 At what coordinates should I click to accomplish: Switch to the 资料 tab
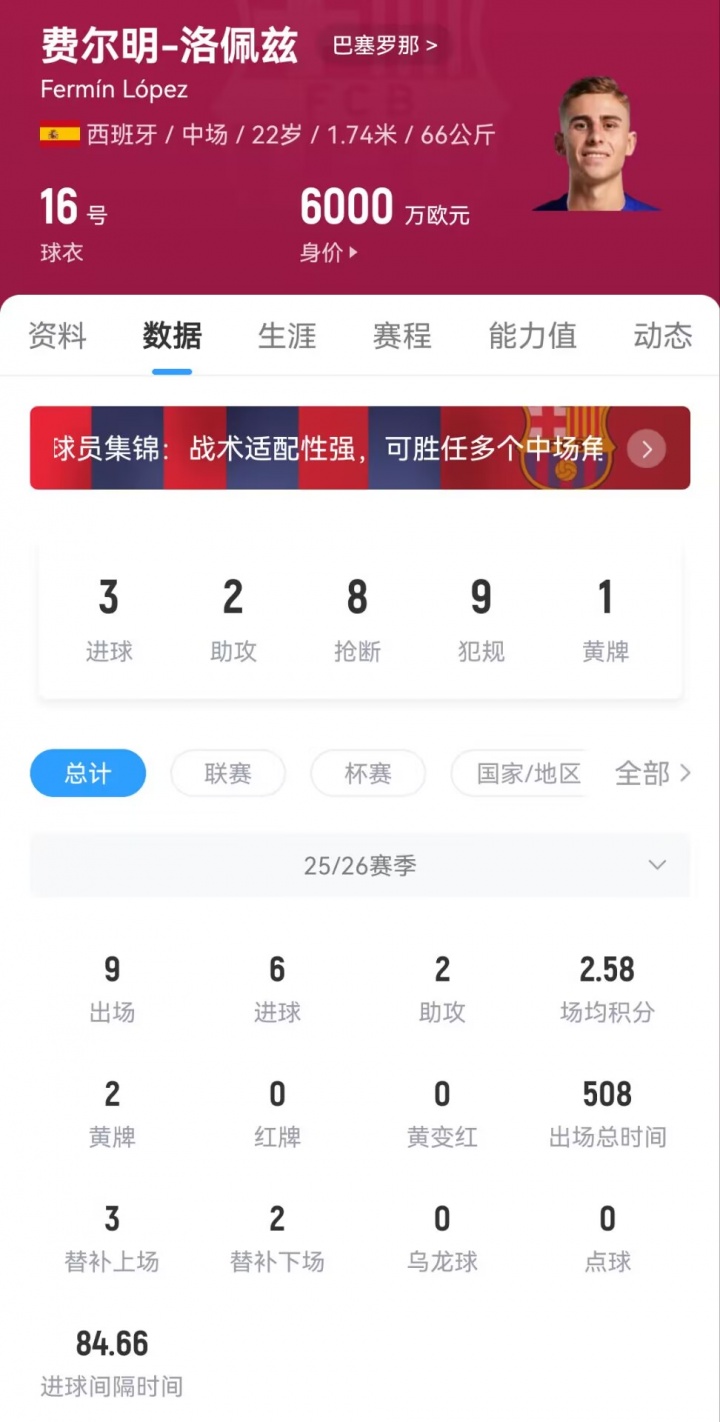coord(58,336)
